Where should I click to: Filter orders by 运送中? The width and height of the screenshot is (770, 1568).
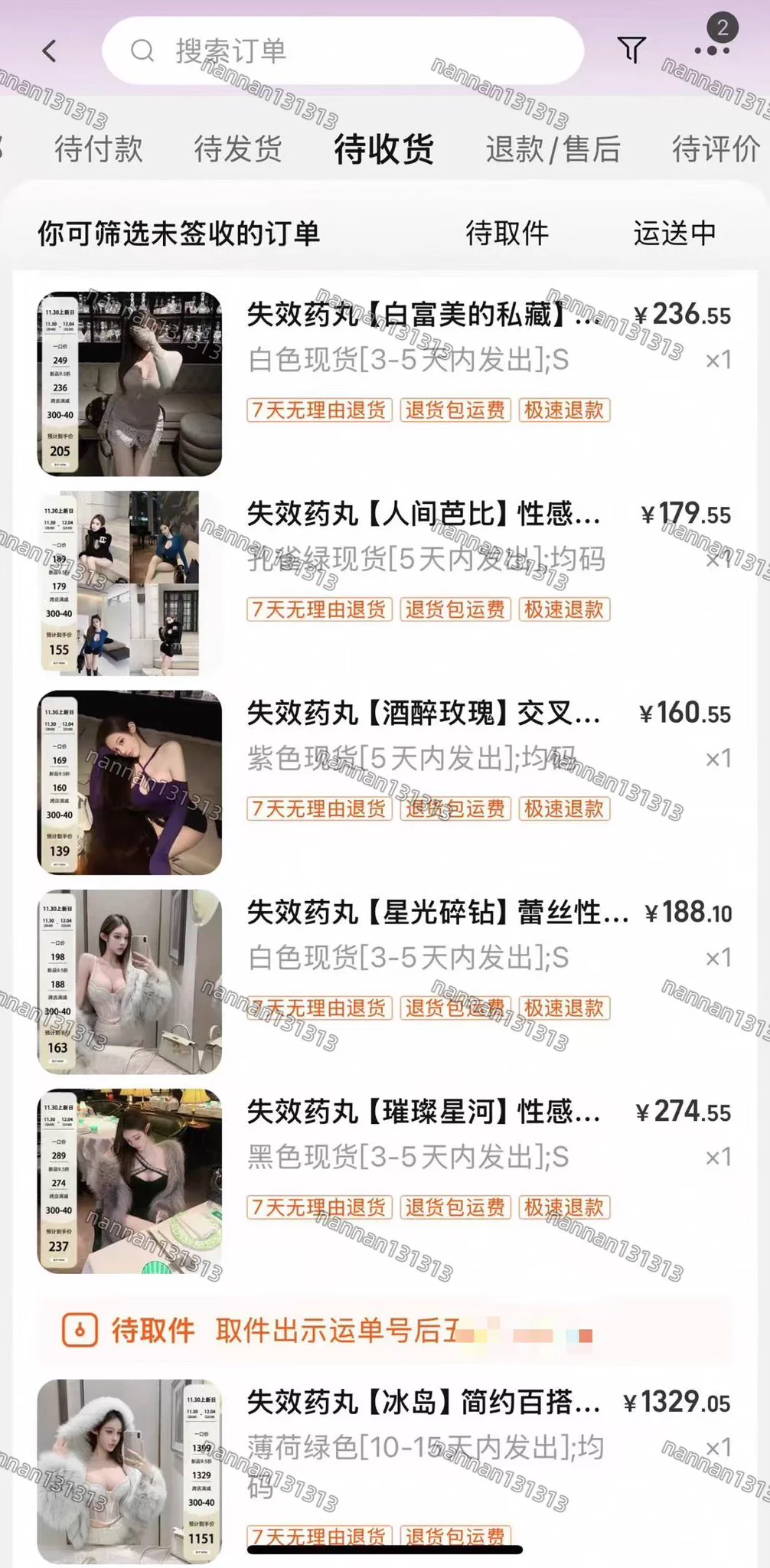(x=674, y=233)
